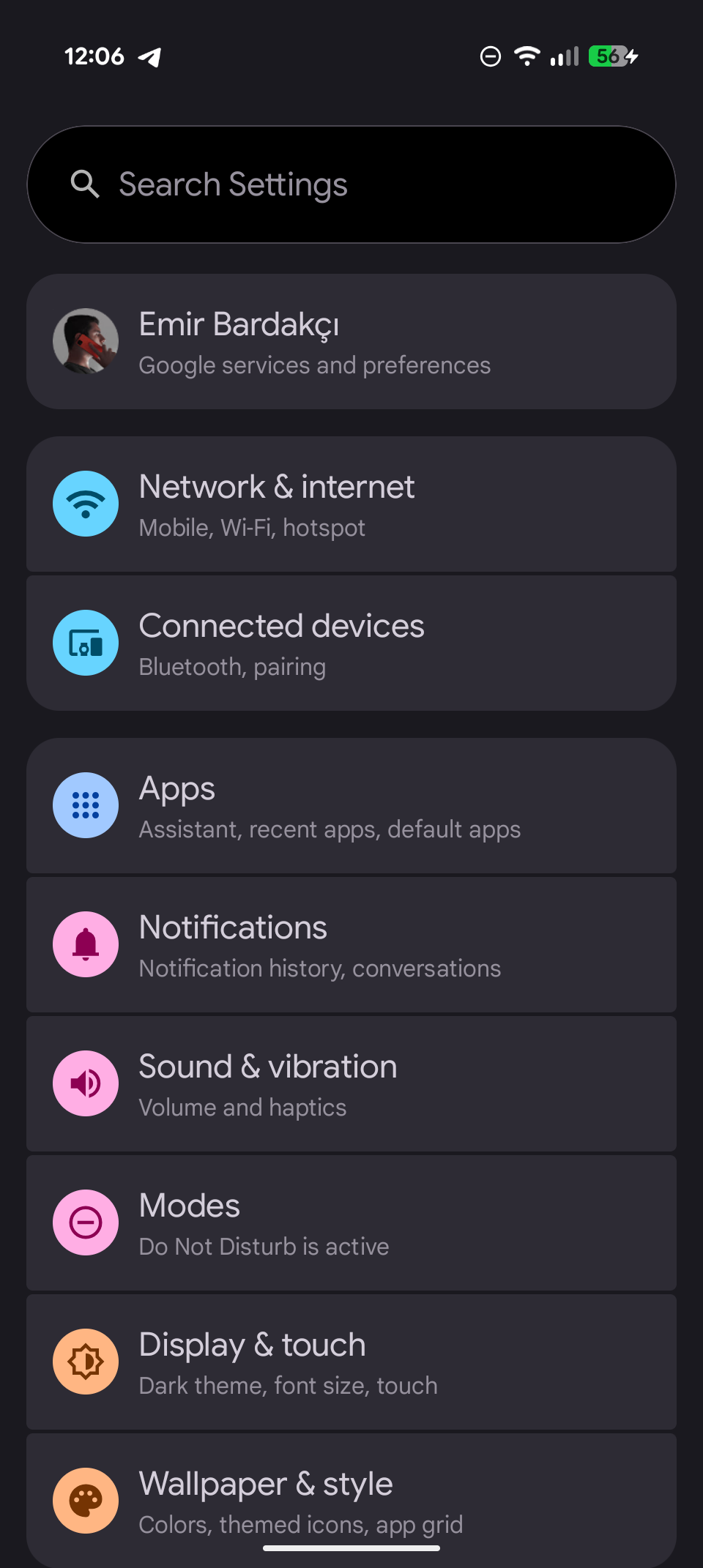View Notifications settings

(351, 945)
